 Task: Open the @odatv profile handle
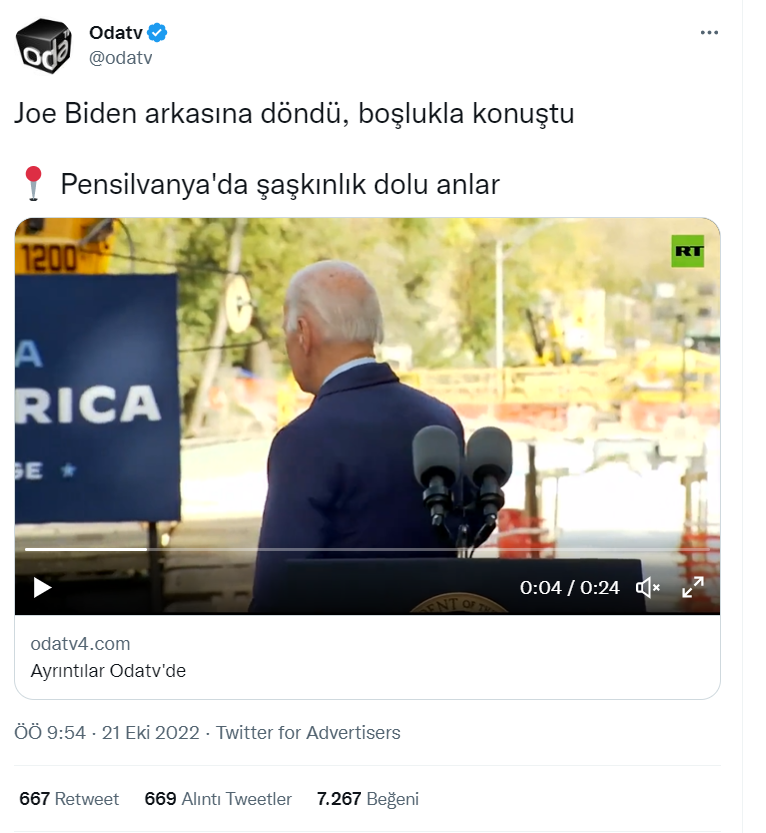pyautogui.click(x=120, y=58)
